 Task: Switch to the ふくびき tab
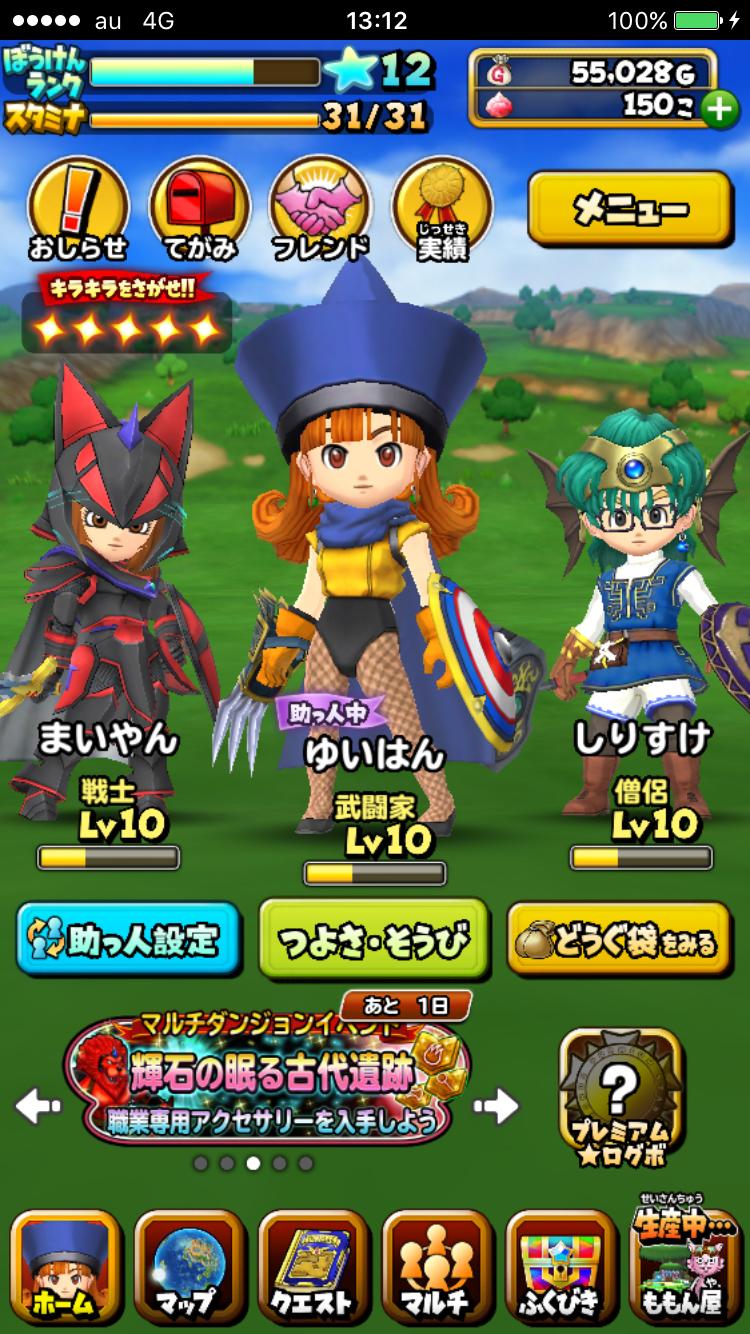pos(561,1267)
